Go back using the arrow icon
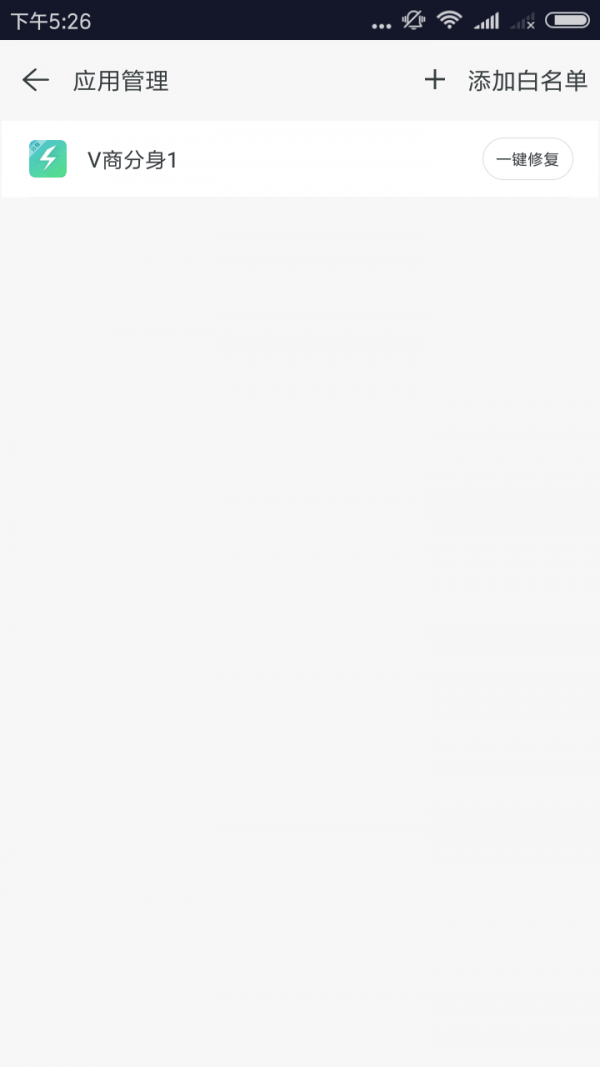 pyautogui.click(x=36, y=81)
